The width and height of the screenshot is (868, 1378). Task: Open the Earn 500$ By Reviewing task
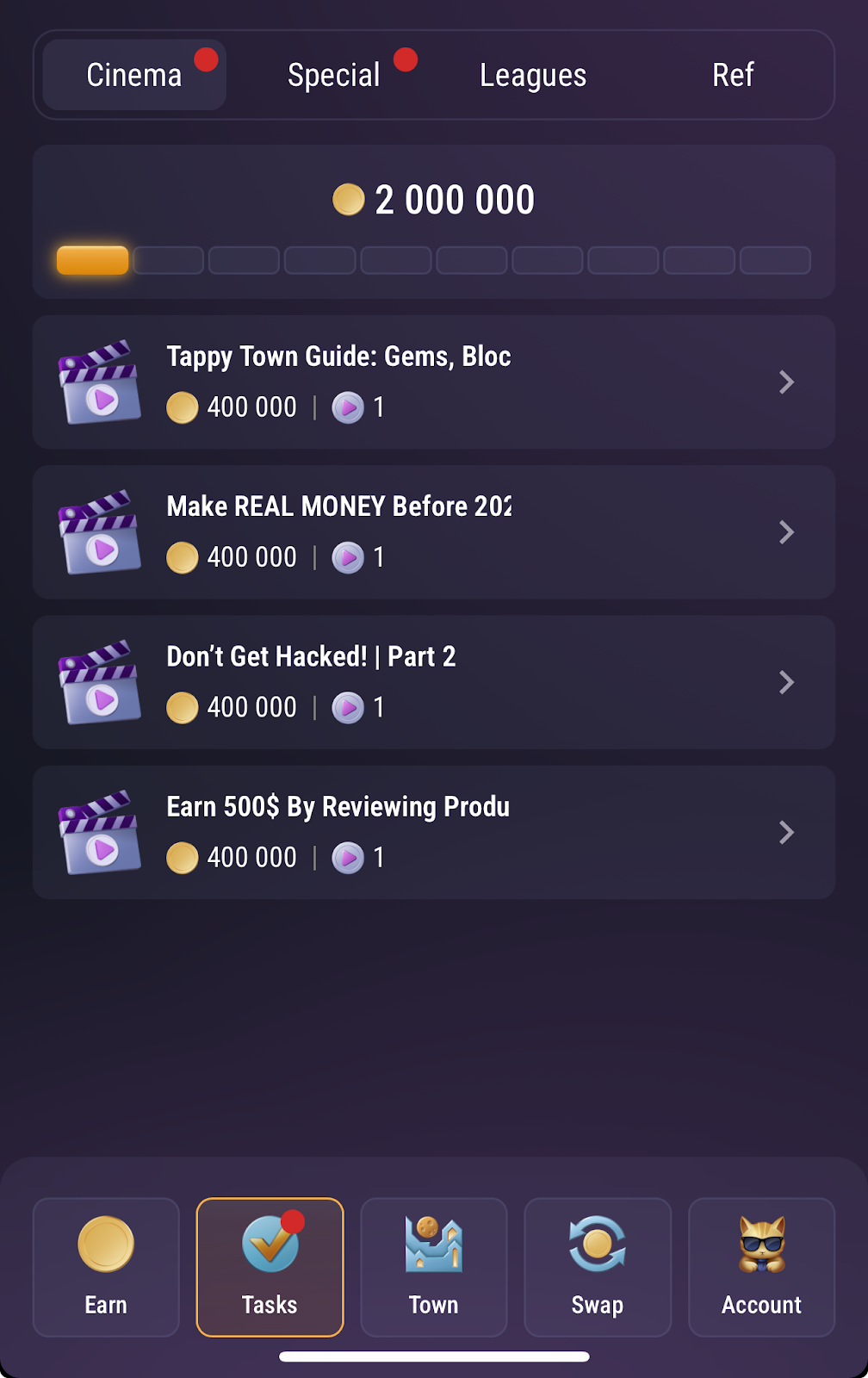click(433, 832)
